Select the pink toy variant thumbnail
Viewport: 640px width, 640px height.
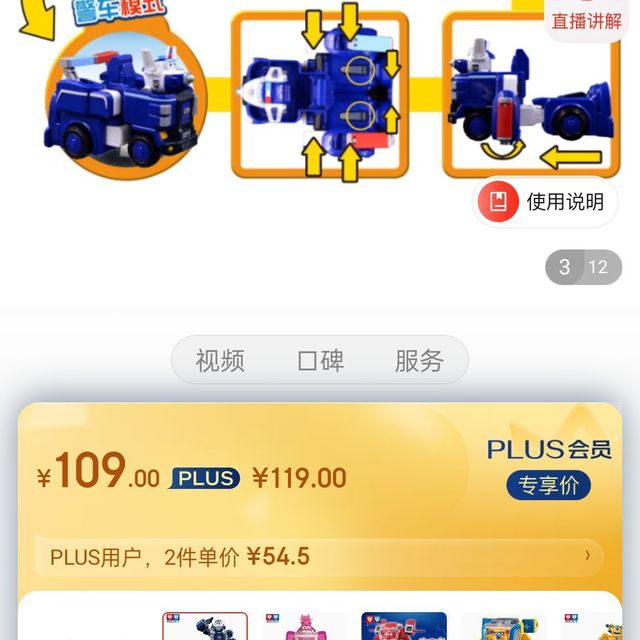coord(304,627)
